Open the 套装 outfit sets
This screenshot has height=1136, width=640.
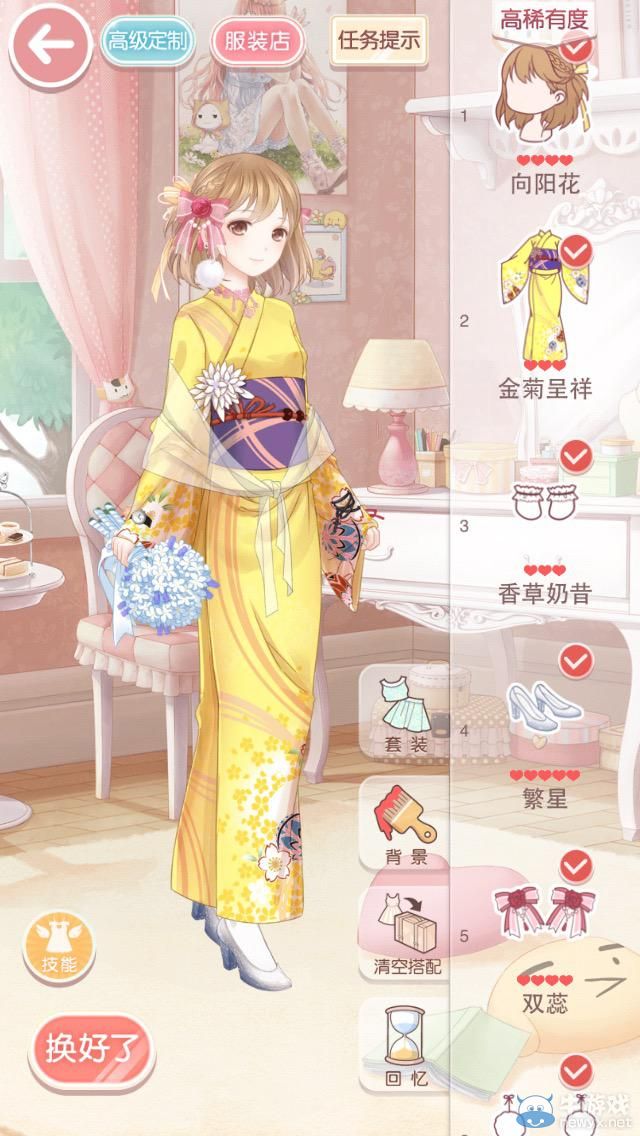tap(405, 712)
